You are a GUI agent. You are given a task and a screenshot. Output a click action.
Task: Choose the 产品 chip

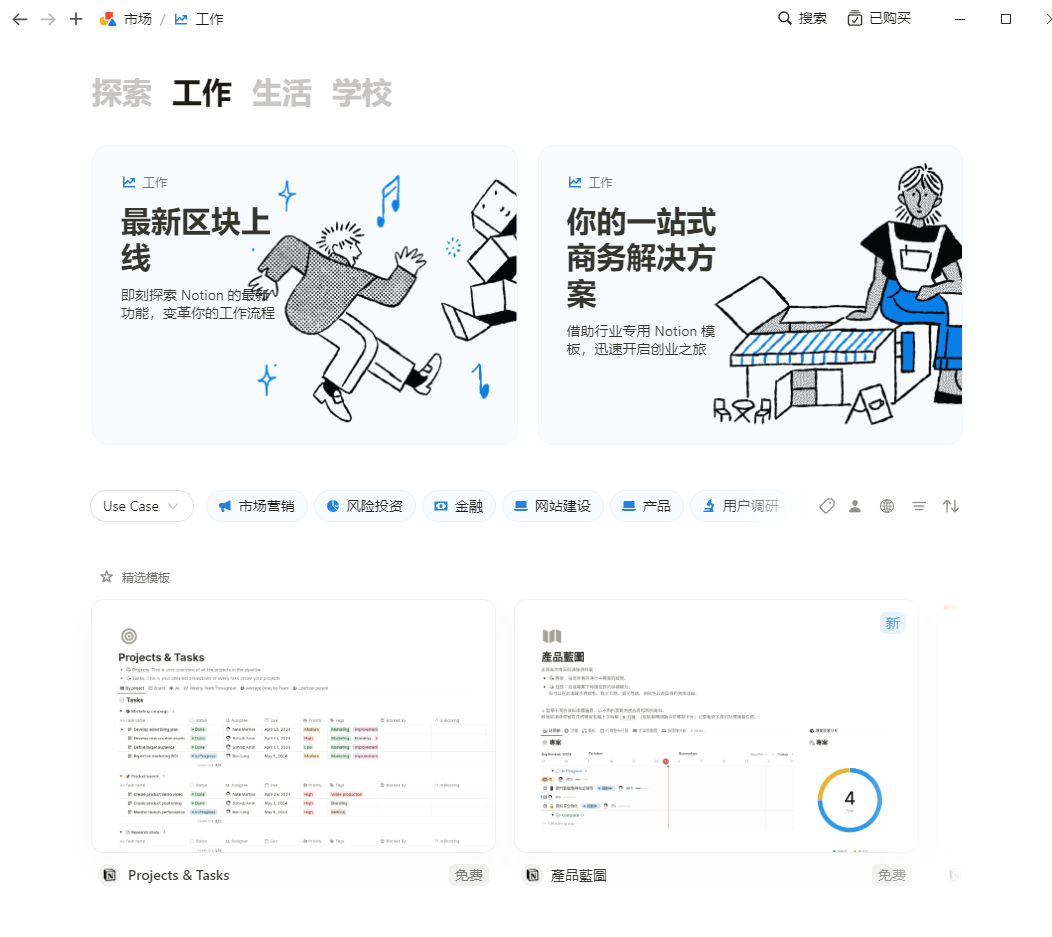pyautogui.click(x=646, y=506)
